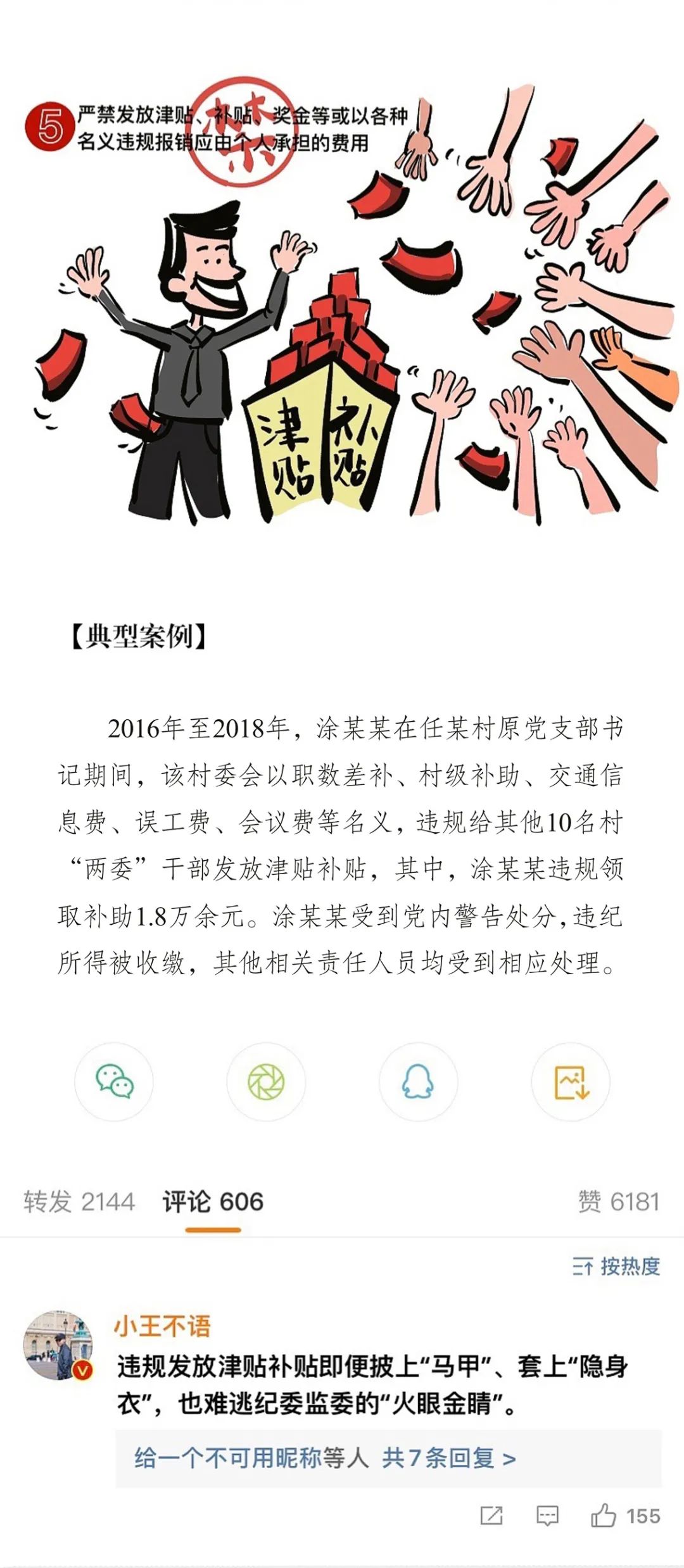Sort comments with 按热度
Screen dimensions: 684x1568
tap(616, 1266)
